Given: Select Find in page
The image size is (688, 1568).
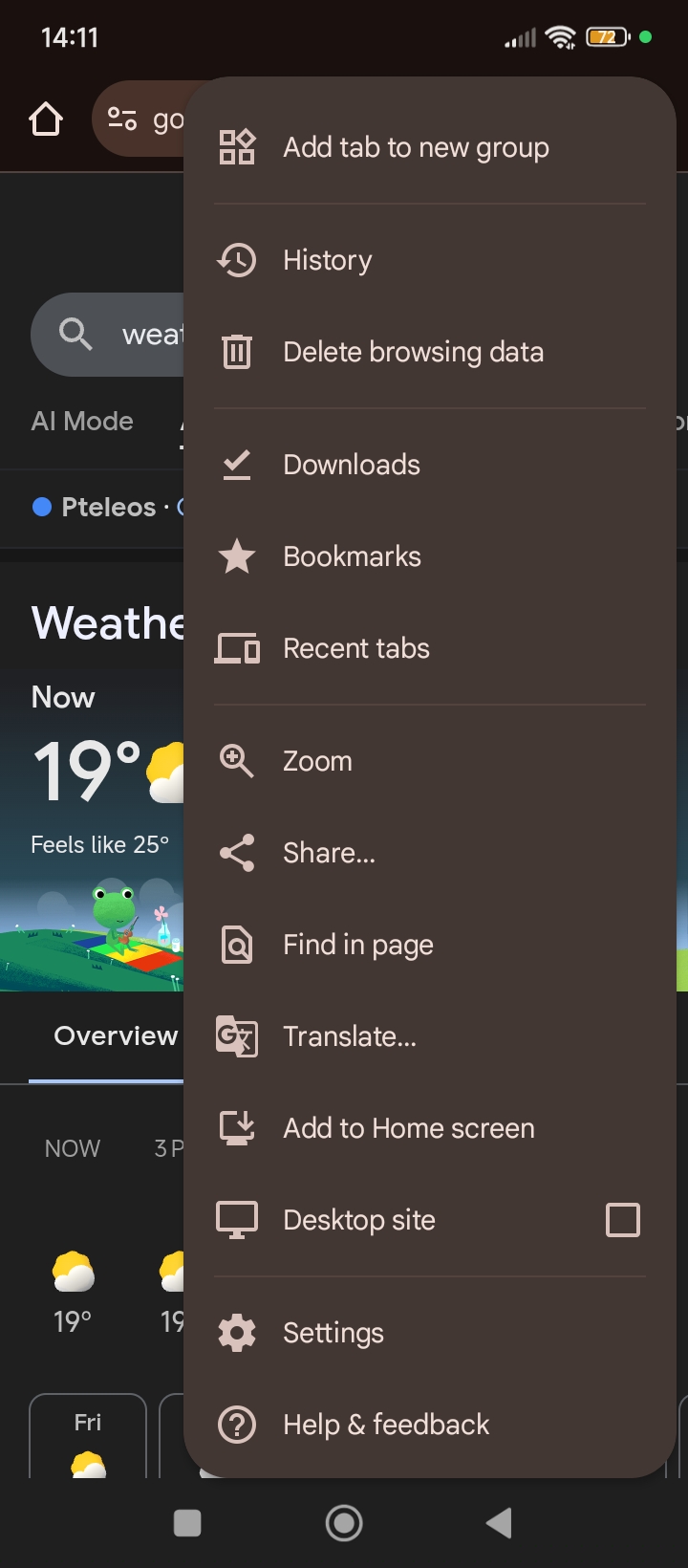Looking at the screenshot, I should pos(357,945).
